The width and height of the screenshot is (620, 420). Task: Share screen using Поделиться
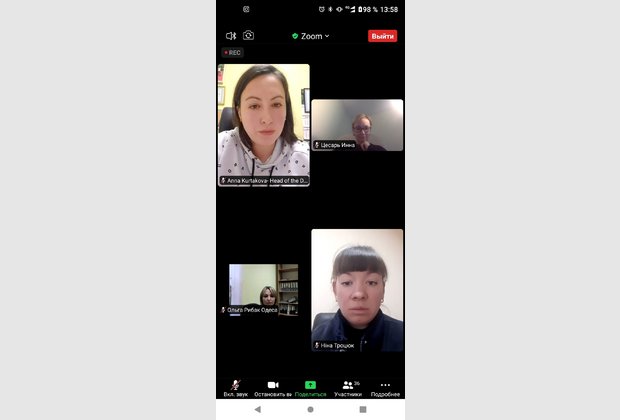coord(310,388)
